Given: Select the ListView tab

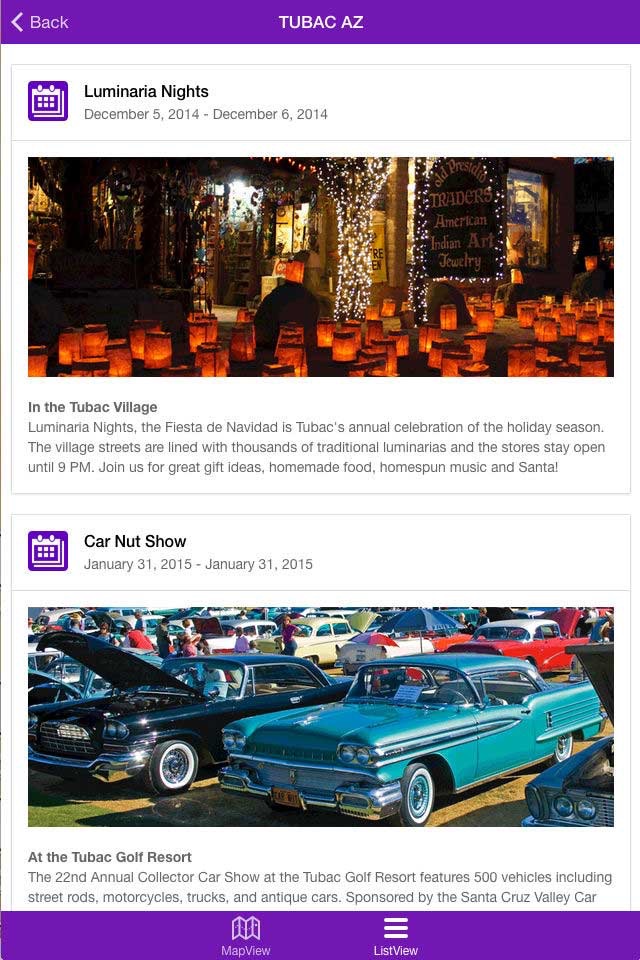Looking at the screenshot, I should [395, 936].
